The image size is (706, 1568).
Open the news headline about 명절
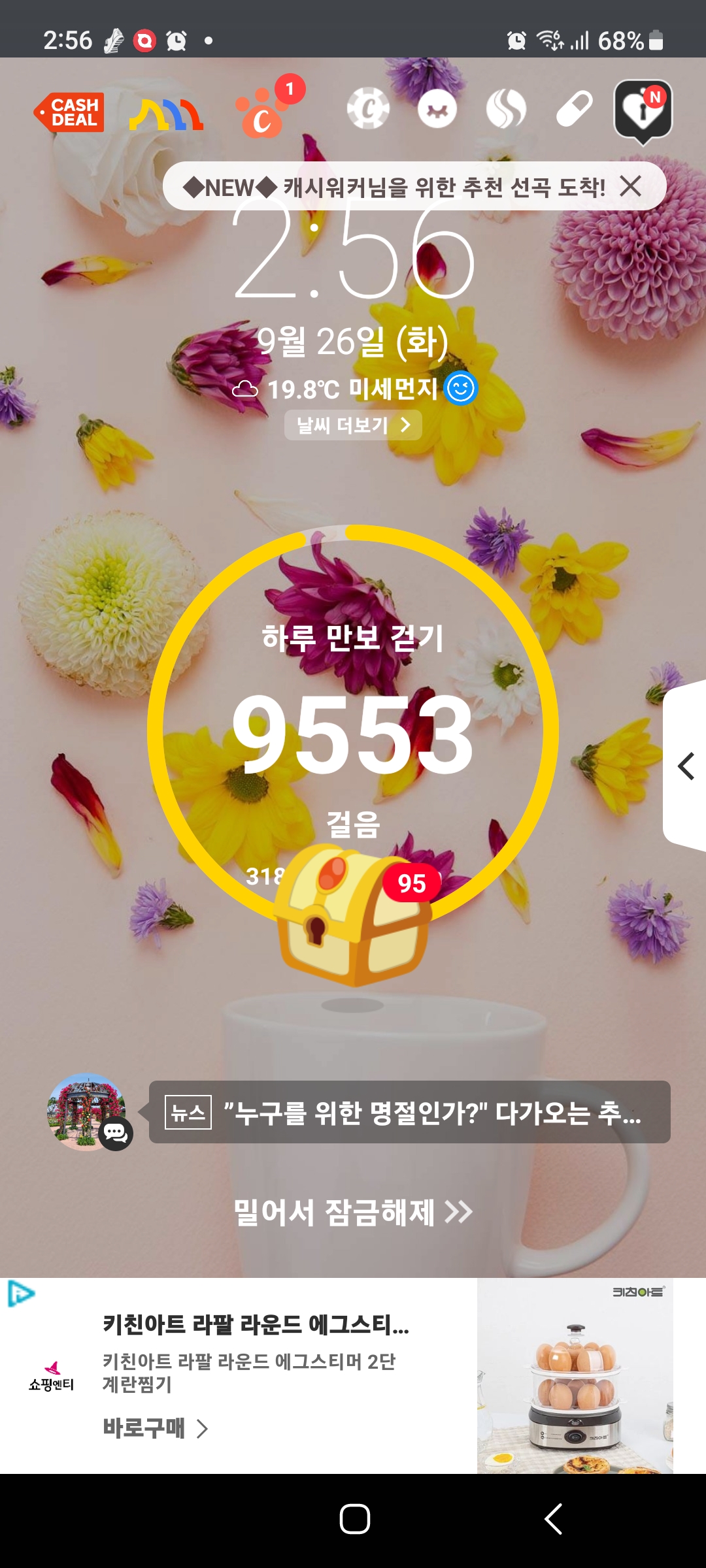[x=409, y=1112]
